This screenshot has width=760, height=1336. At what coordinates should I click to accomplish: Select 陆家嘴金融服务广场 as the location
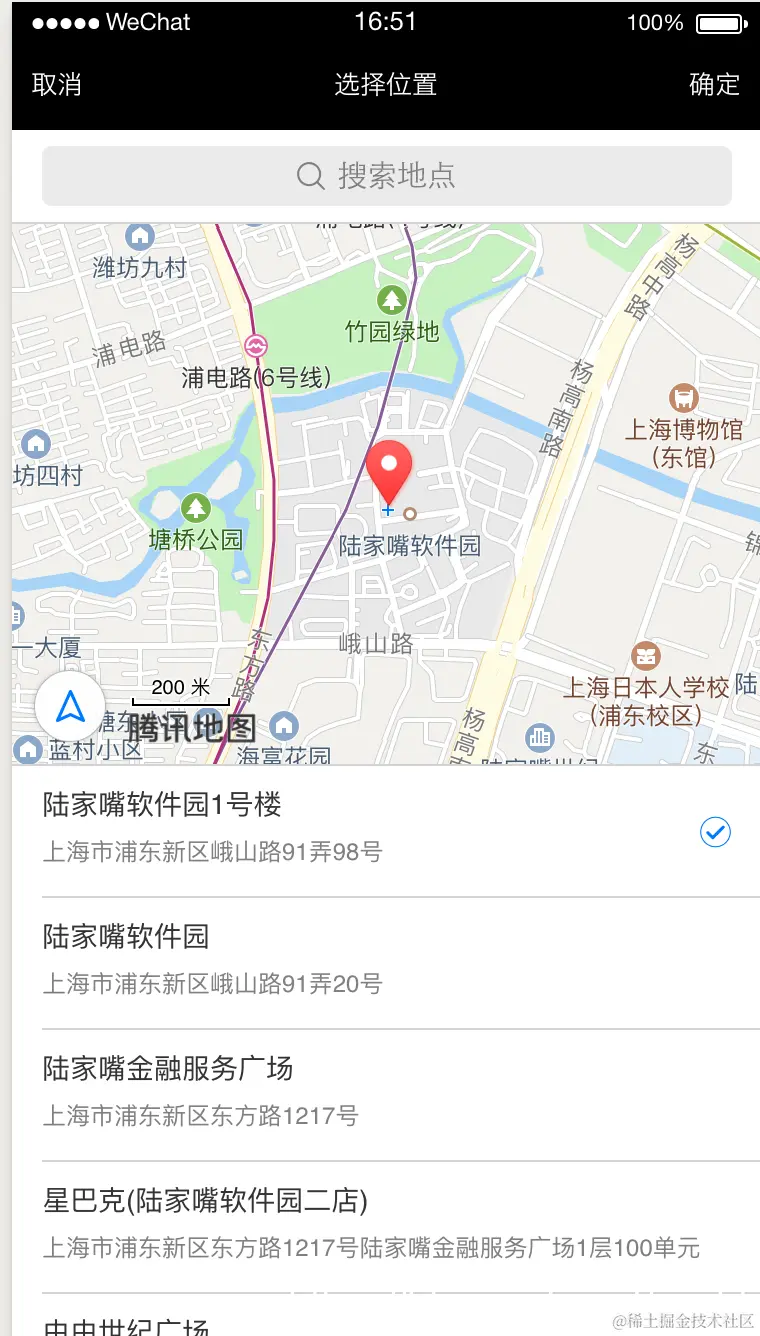380,1092
